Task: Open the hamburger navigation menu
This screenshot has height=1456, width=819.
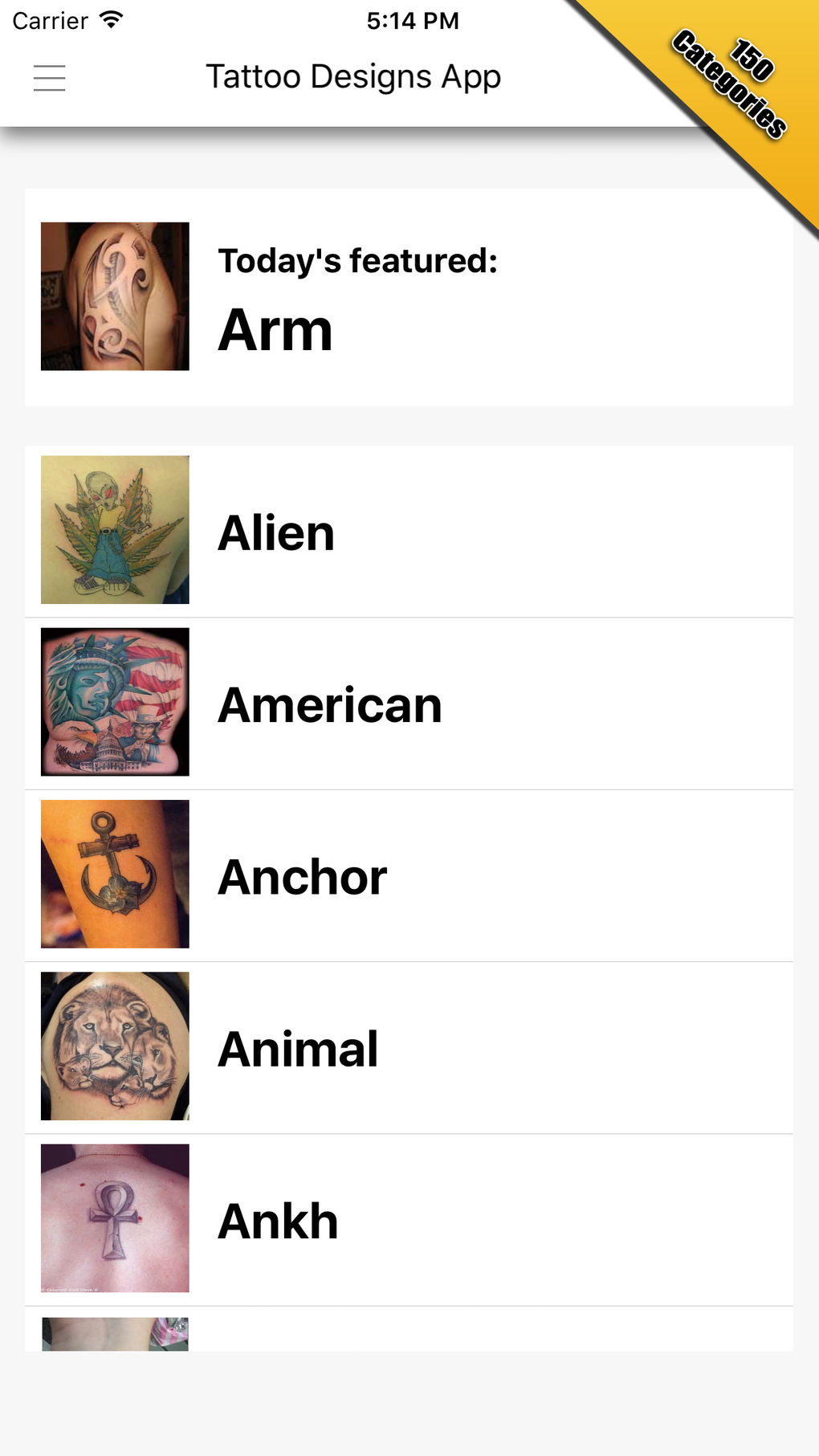Action: point(49,78)
